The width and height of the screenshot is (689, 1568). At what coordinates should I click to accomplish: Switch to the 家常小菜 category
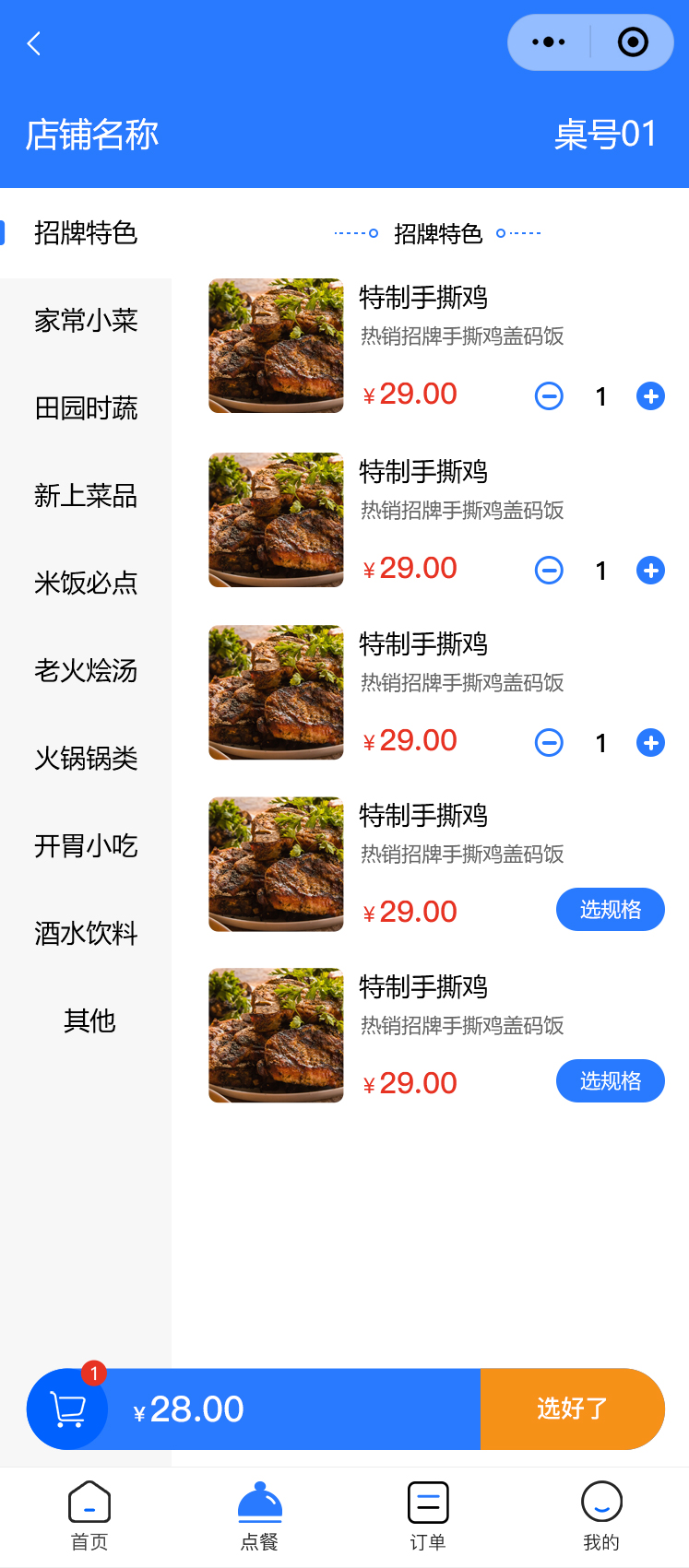[x=85, y=321]
